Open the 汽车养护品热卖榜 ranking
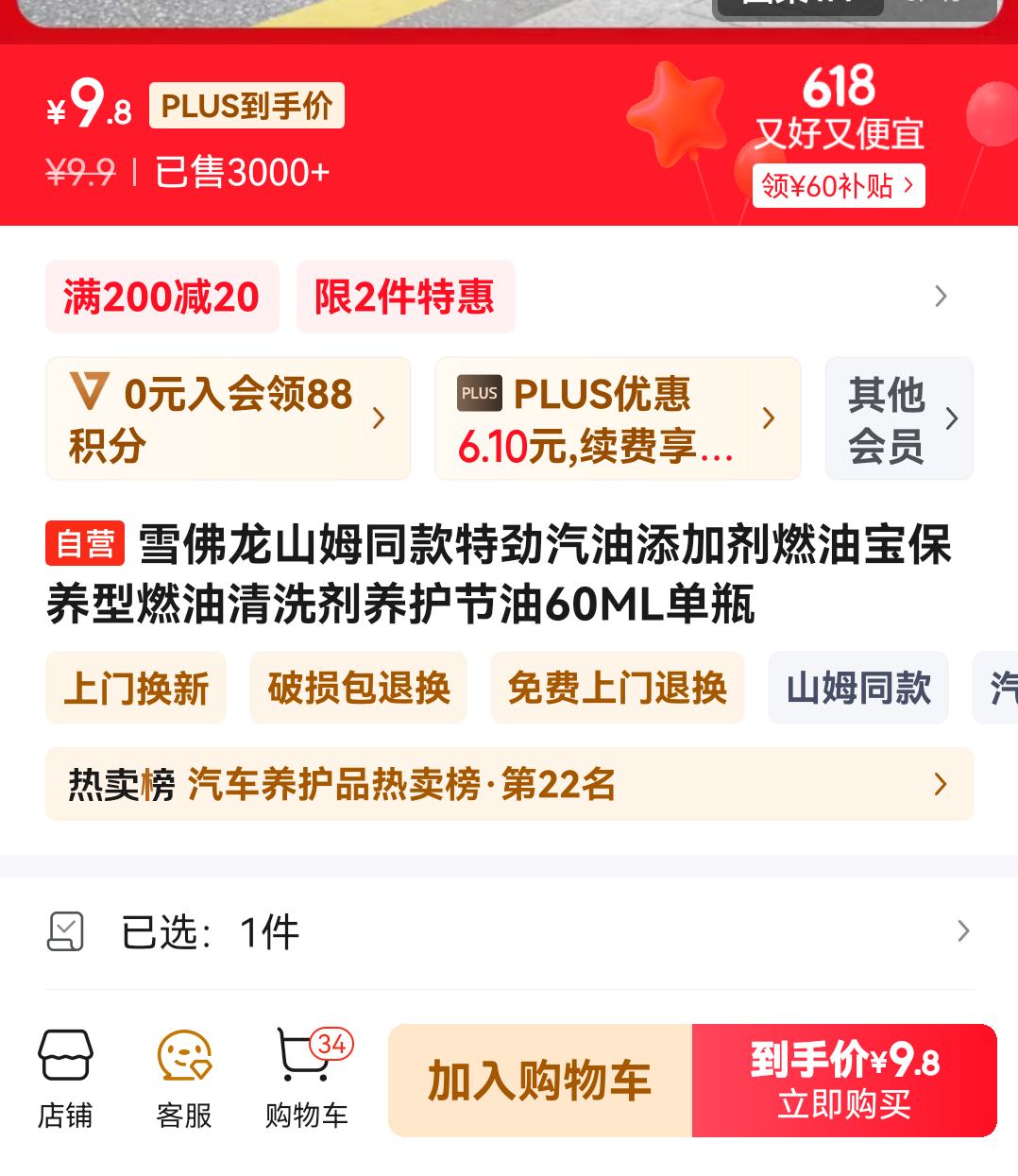The height and width of the screenshot is (1176, 1018). (x=509, y=784)
